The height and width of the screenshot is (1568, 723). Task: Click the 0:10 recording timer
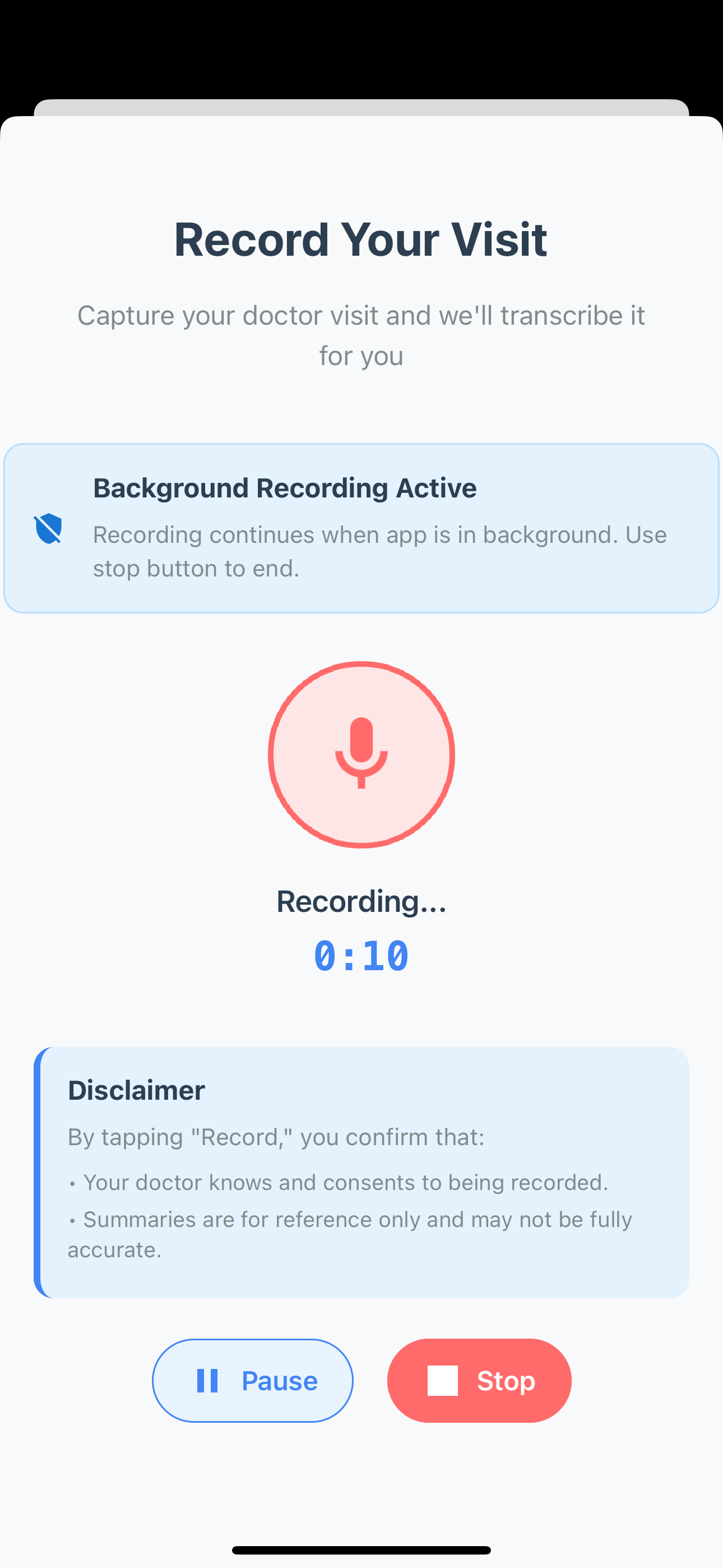361,954
